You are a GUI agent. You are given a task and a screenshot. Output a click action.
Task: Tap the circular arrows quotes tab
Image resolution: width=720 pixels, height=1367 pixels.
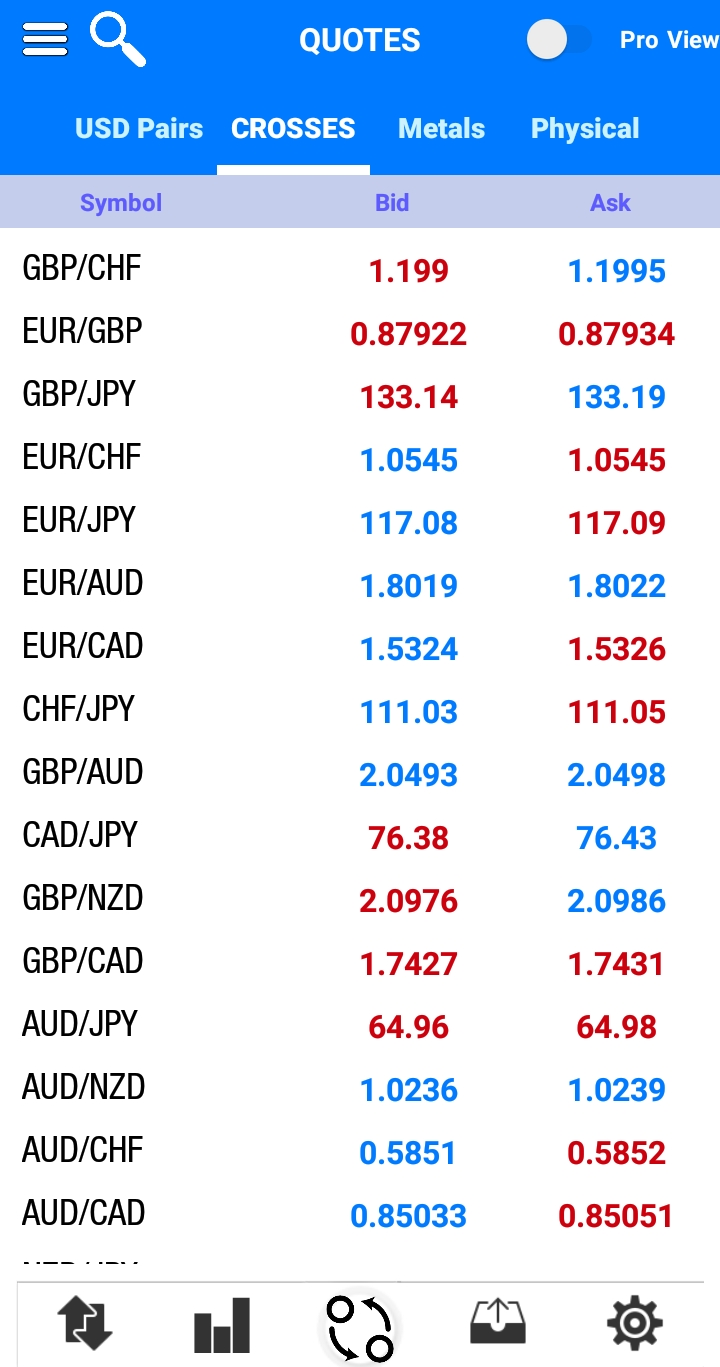360,1327
